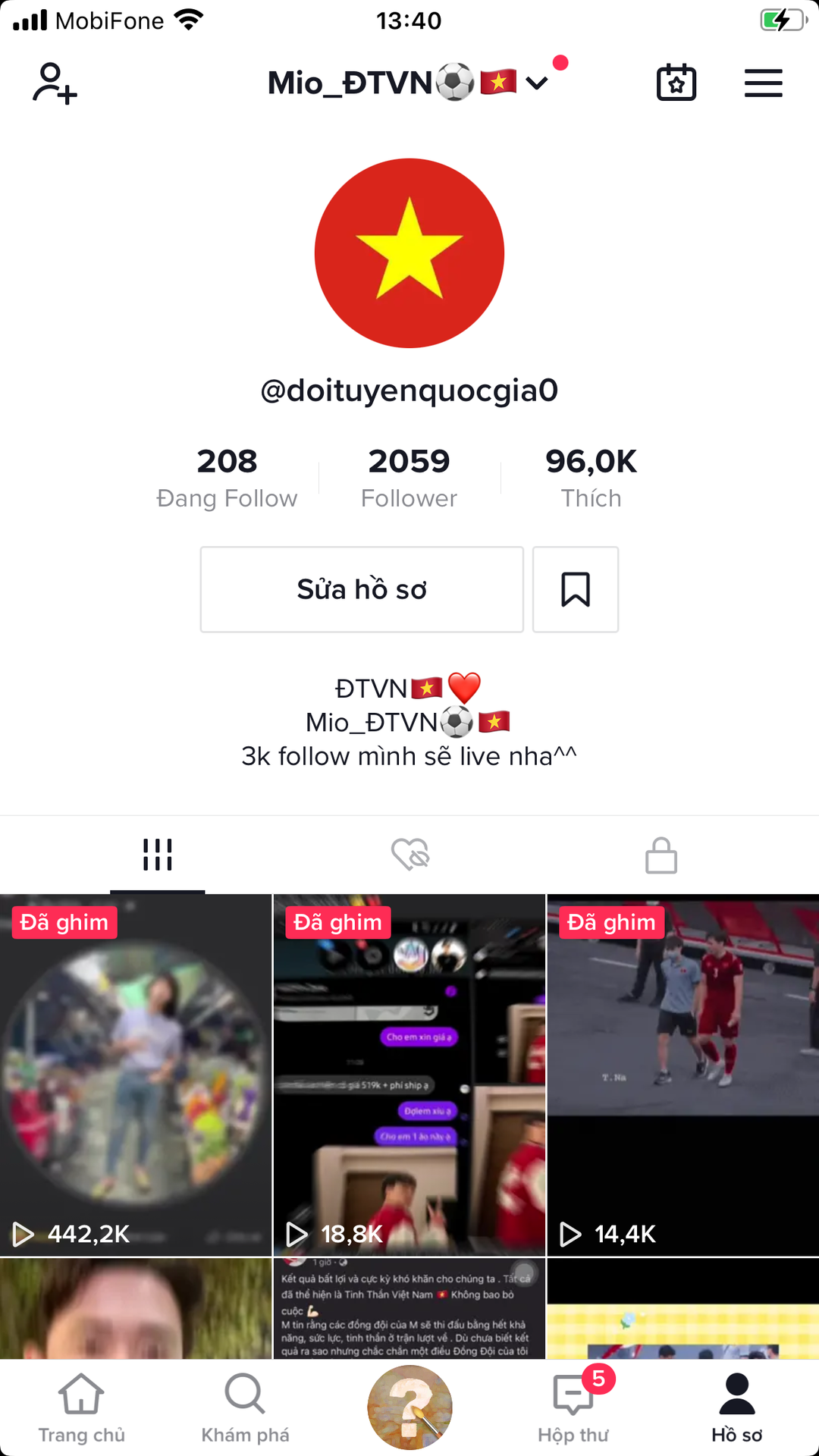Open pinned video with 18,8K views

click(x=409, y=1075)
